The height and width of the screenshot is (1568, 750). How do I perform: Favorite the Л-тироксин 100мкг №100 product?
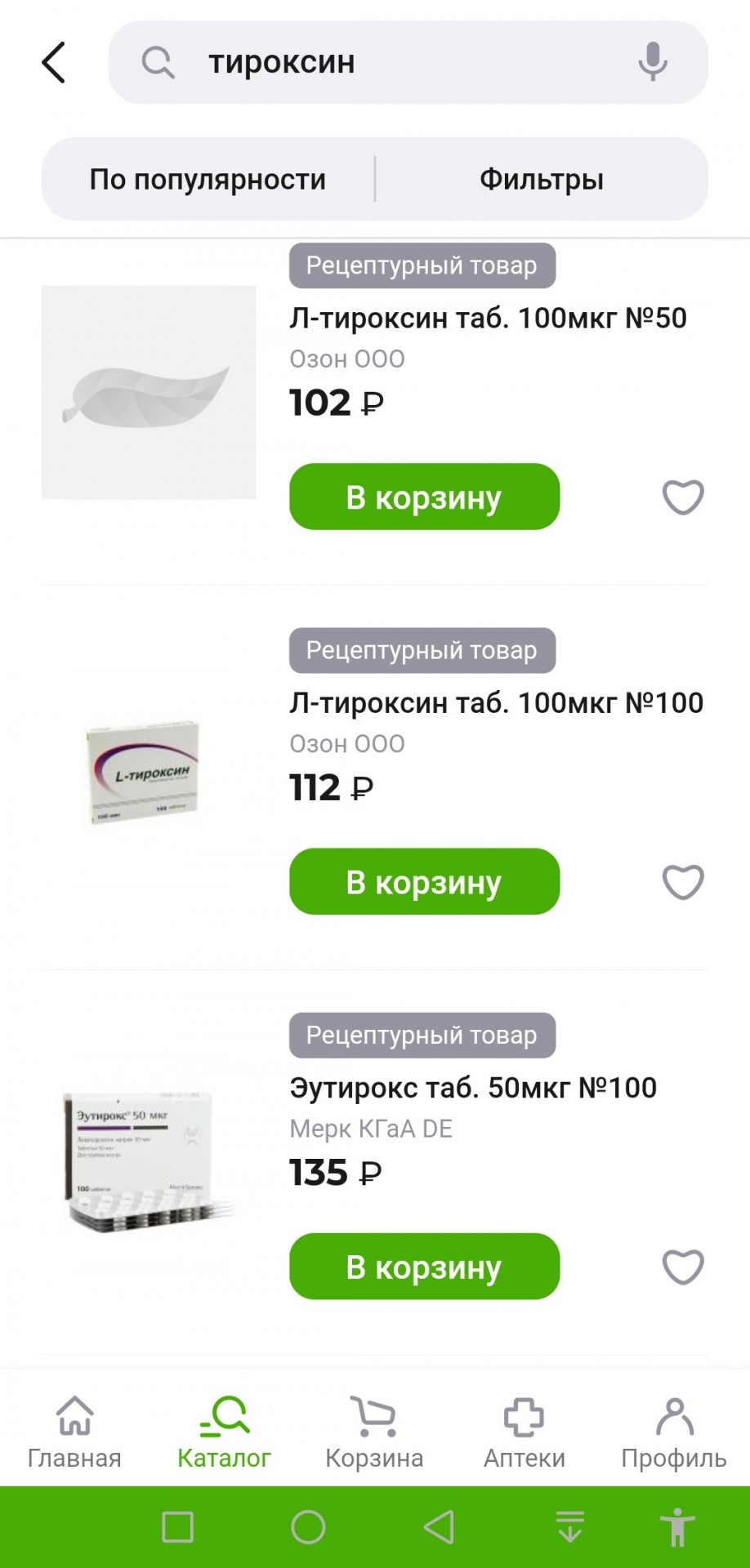682,882
